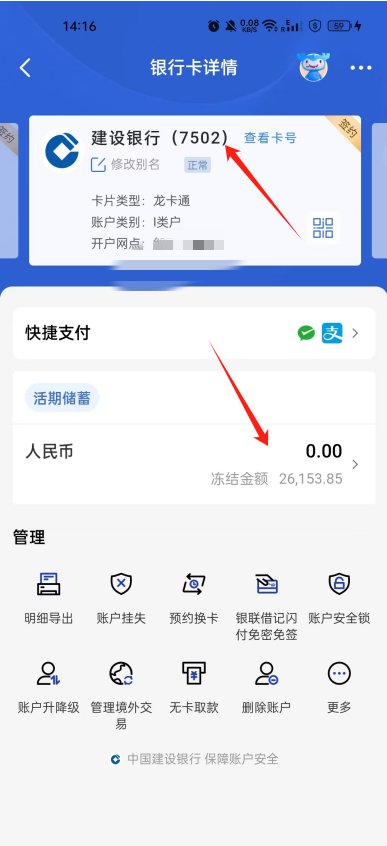The height and width of the screenshot is (846, 387).
Task: Tap 查看卡号 to view card number
Action: [x=270, y=138]
